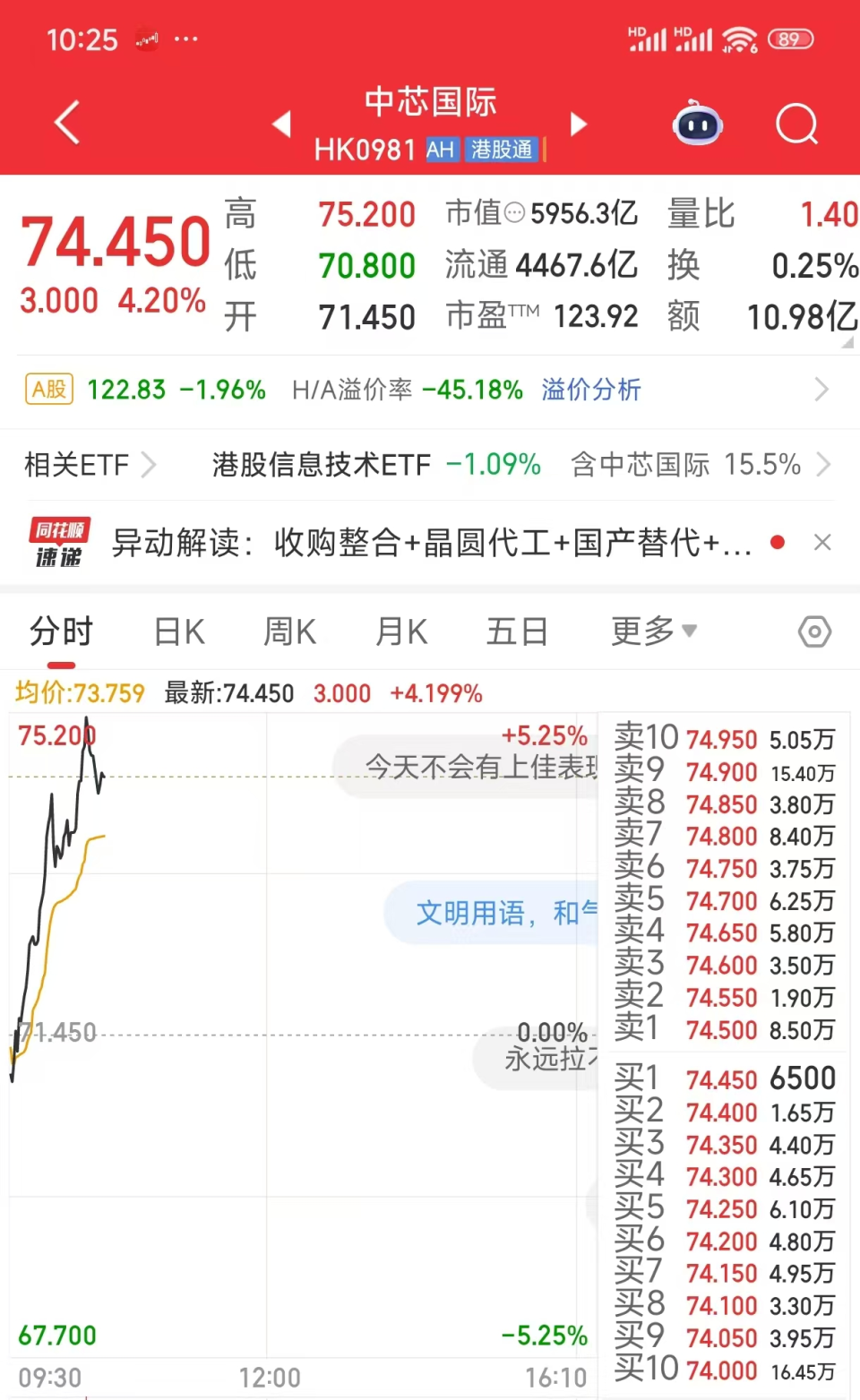
Task: Tap the red notification dot beside 异动解读
Action: [778, 542]
